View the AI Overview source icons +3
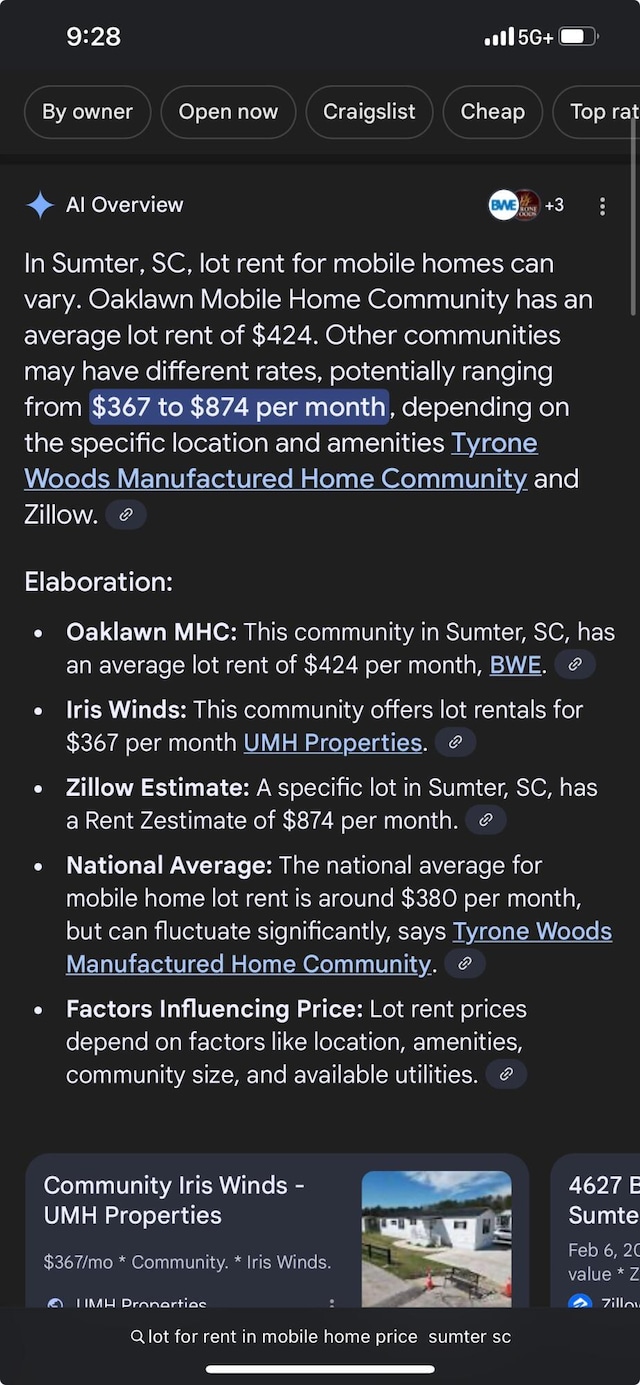This screenshot has width=640, height=1385. click(x=526, y=205)
